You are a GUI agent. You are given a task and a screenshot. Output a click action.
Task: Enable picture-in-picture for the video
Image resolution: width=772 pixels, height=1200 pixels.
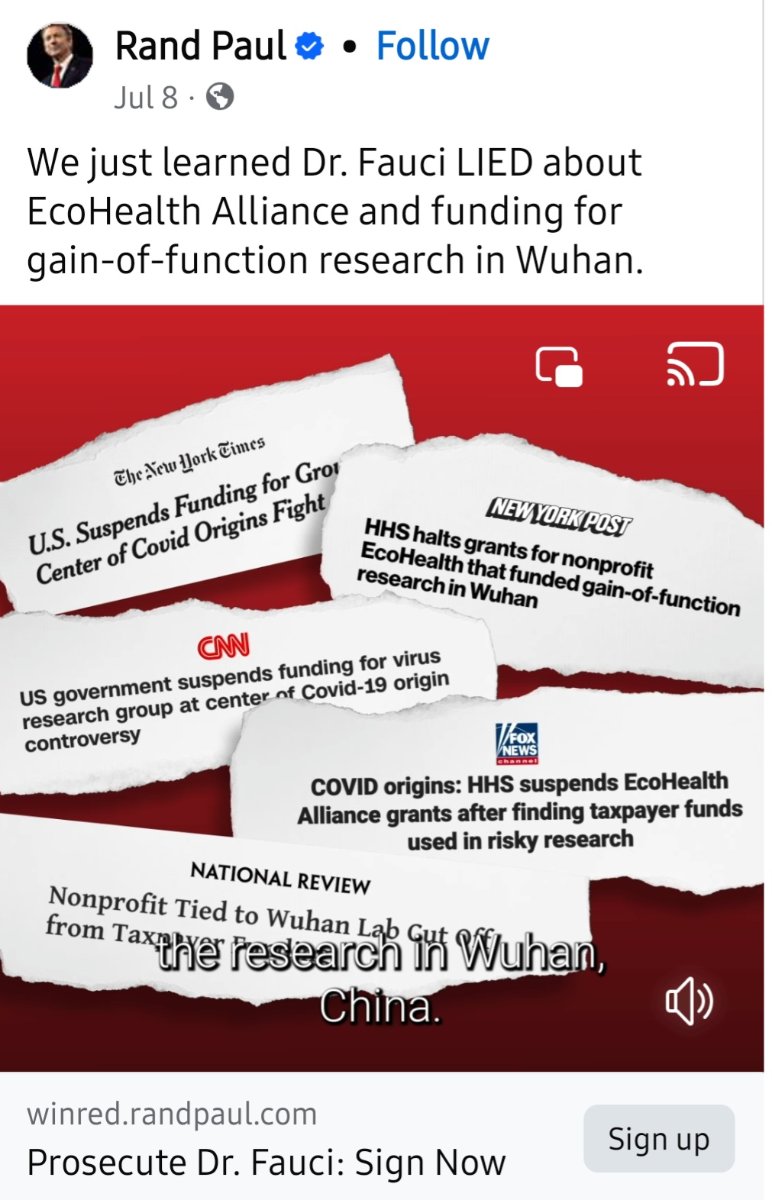(x=559, y=366)
